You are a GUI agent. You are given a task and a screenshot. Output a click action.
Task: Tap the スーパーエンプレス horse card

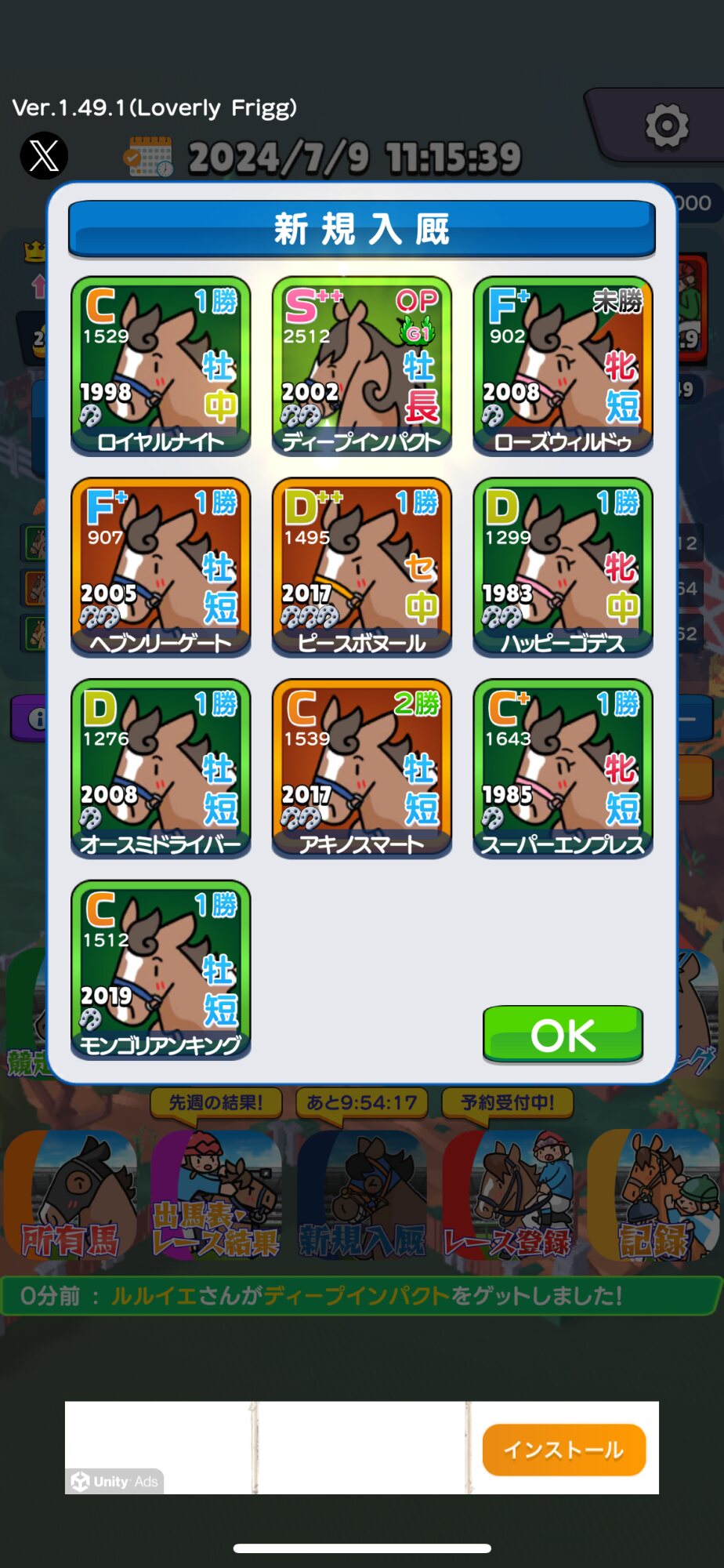[563, 768]
